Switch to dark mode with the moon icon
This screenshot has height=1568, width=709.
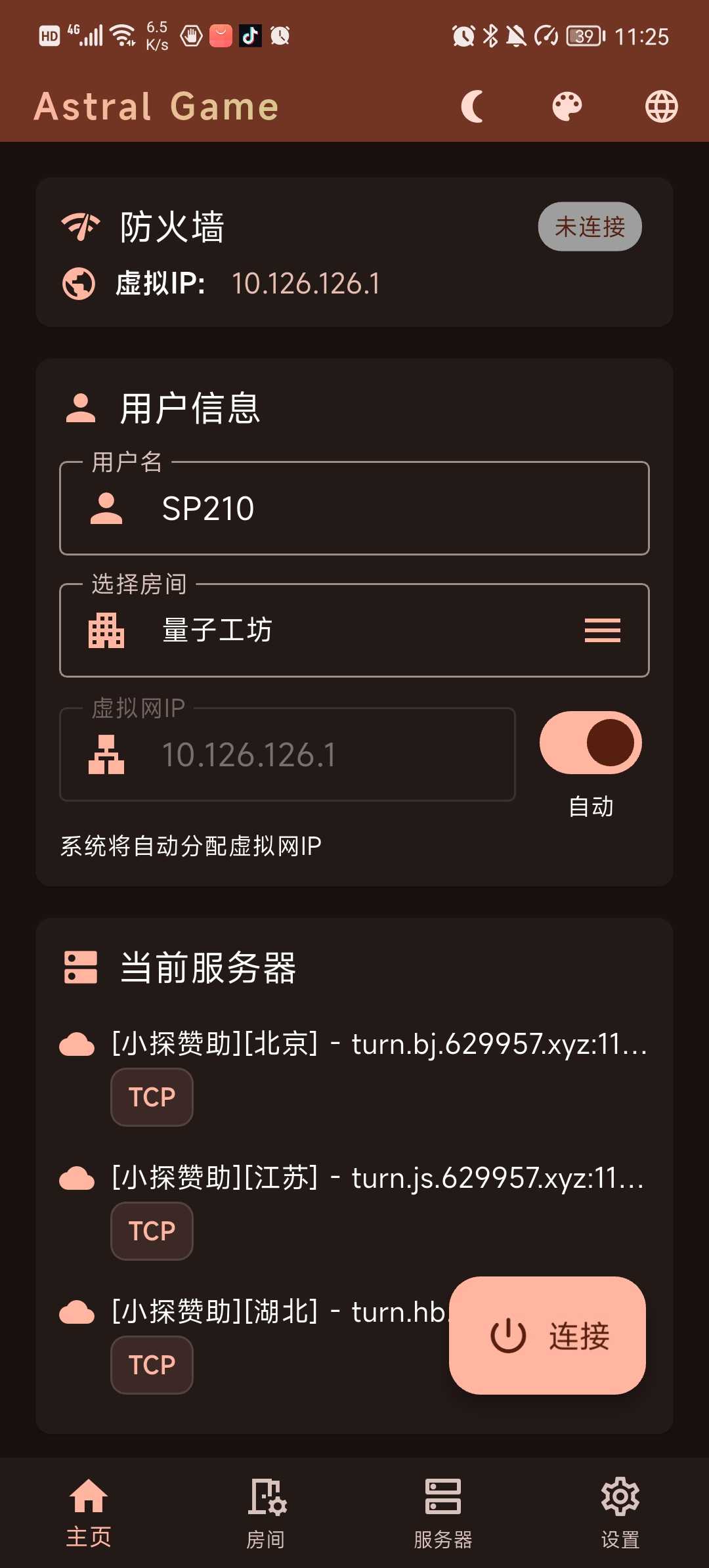[473, 106]
